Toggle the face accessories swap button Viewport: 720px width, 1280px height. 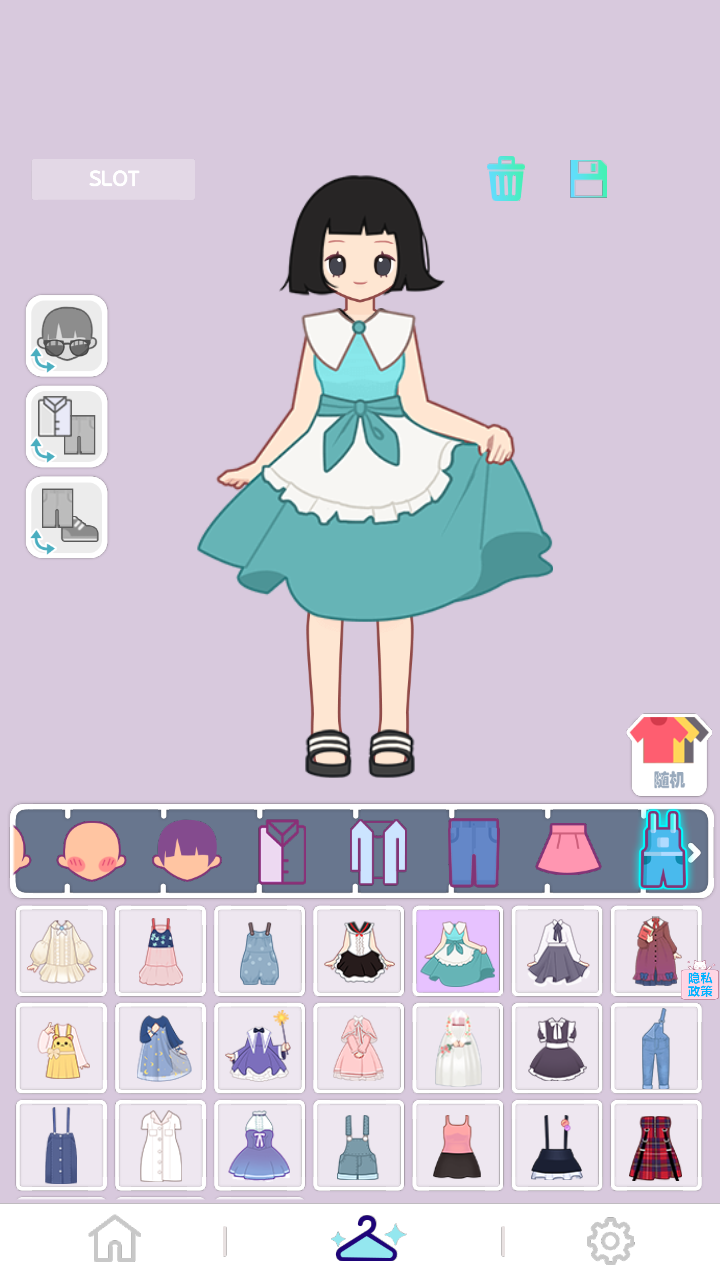pos(67,336)
